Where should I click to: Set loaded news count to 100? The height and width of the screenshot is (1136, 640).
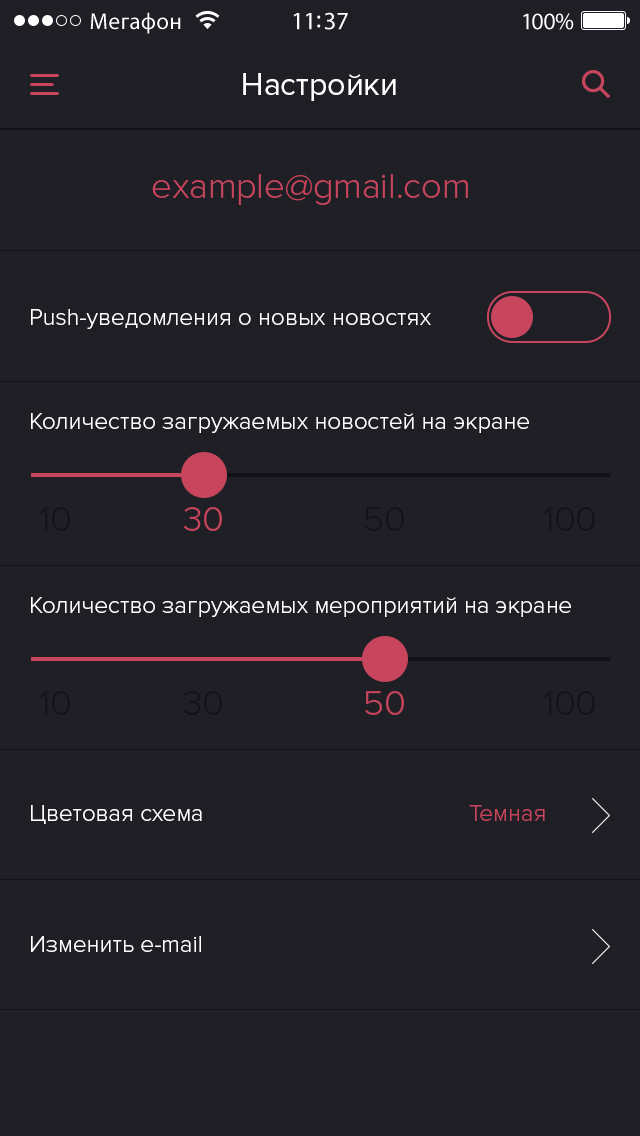click(570, 519)
